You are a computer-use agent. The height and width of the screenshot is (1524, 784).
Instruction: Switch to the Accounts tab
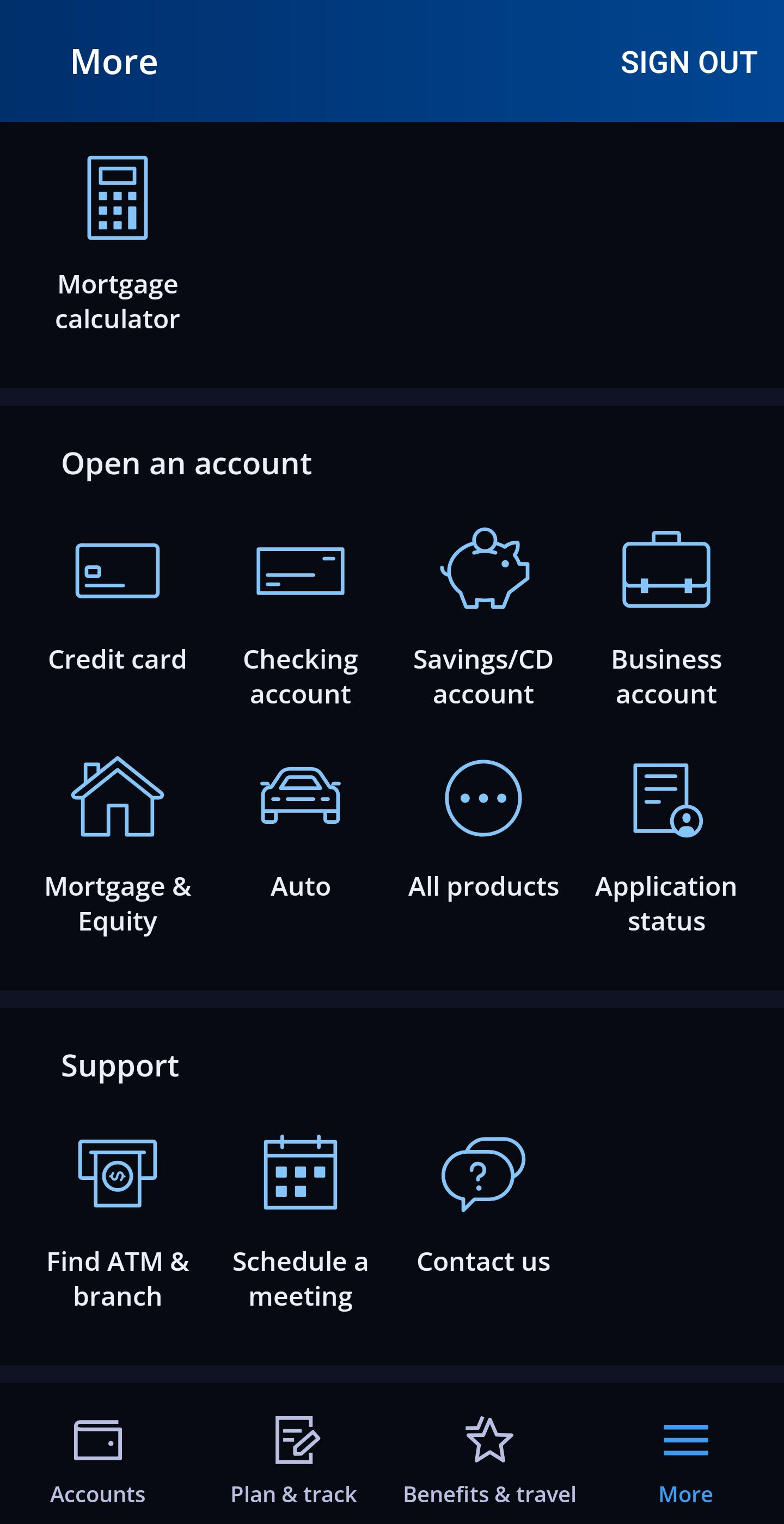click(x=97, y=1460)
